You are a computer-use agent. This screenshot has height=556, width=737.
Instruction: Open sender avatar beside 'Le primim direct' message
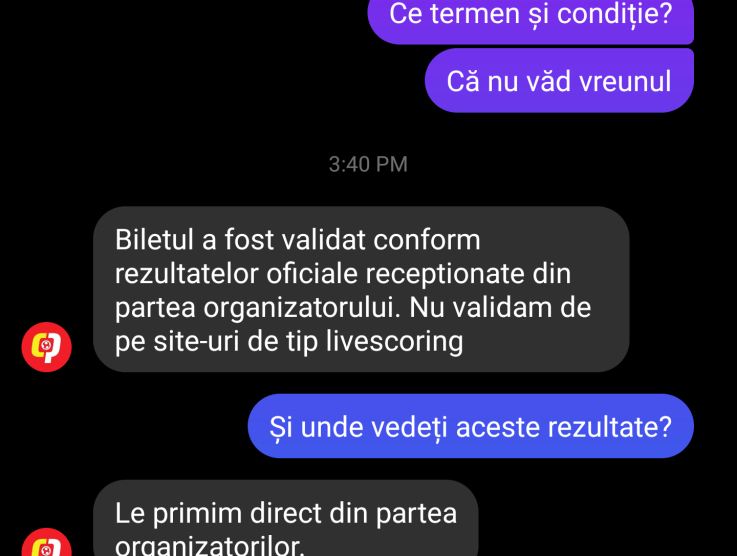[47, 542]
